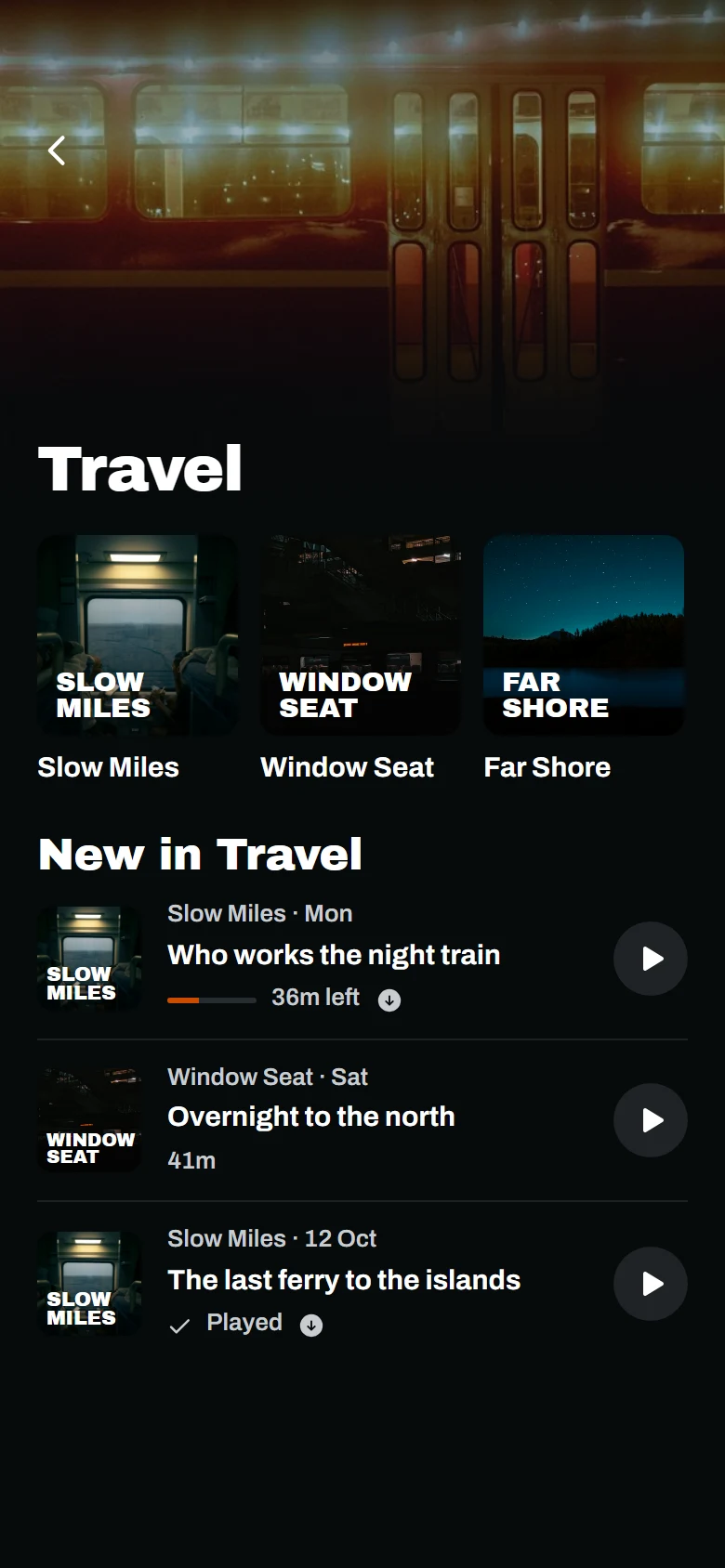Go back using the top arrow
The height and width of the screenshot is (1568, 725).
pyautogui.click(x=57, y=150)
